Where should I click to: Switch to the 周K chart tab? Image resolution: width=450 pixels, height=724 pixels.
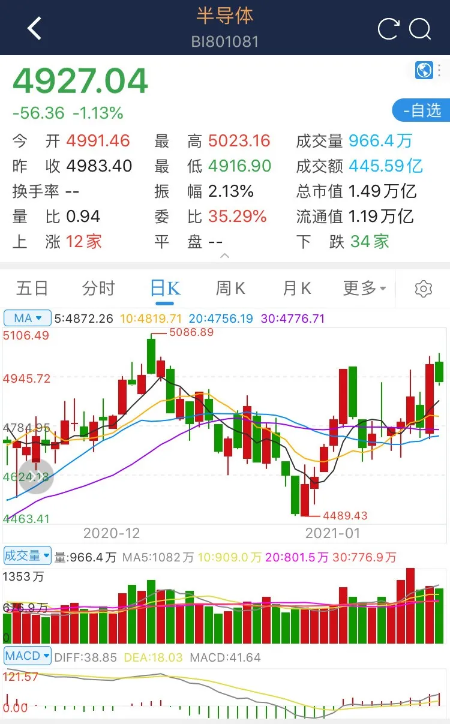(x=231, y=289)
